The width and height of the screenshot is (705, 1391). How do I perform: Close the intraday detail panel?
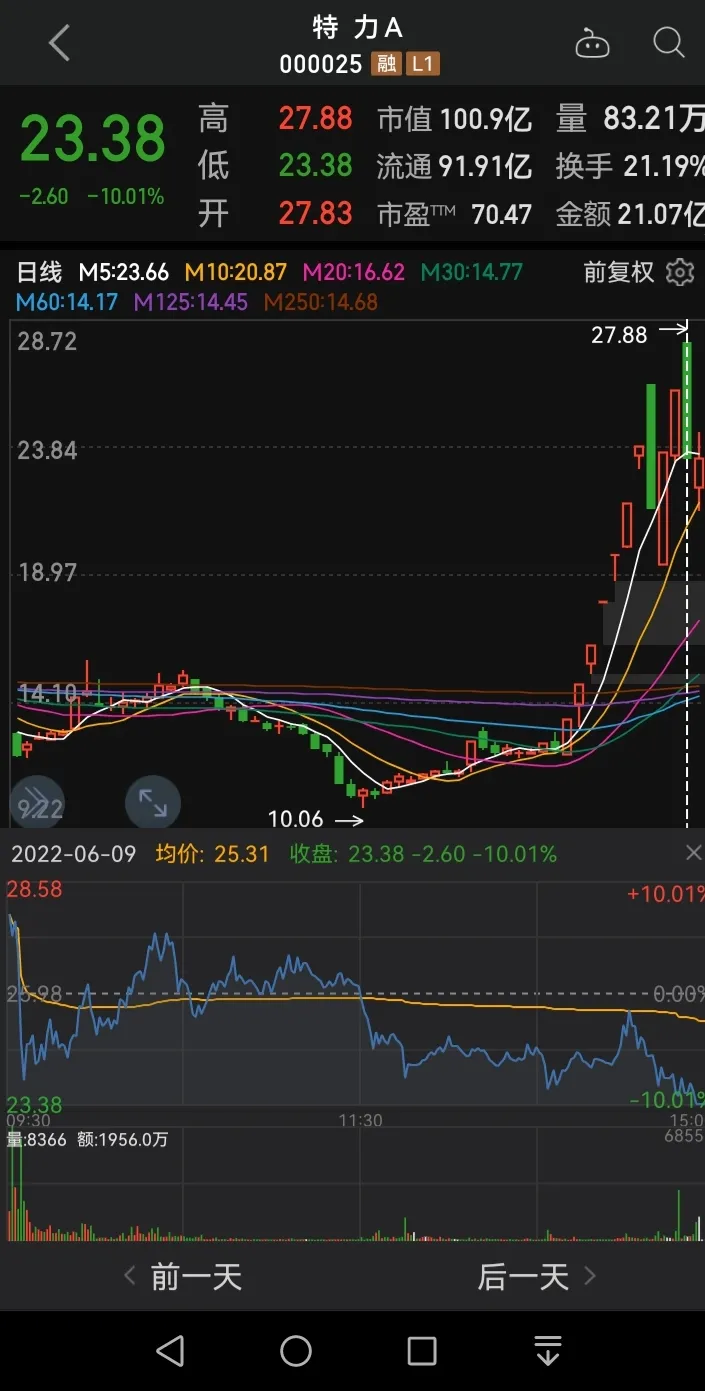tap(693, 853)
